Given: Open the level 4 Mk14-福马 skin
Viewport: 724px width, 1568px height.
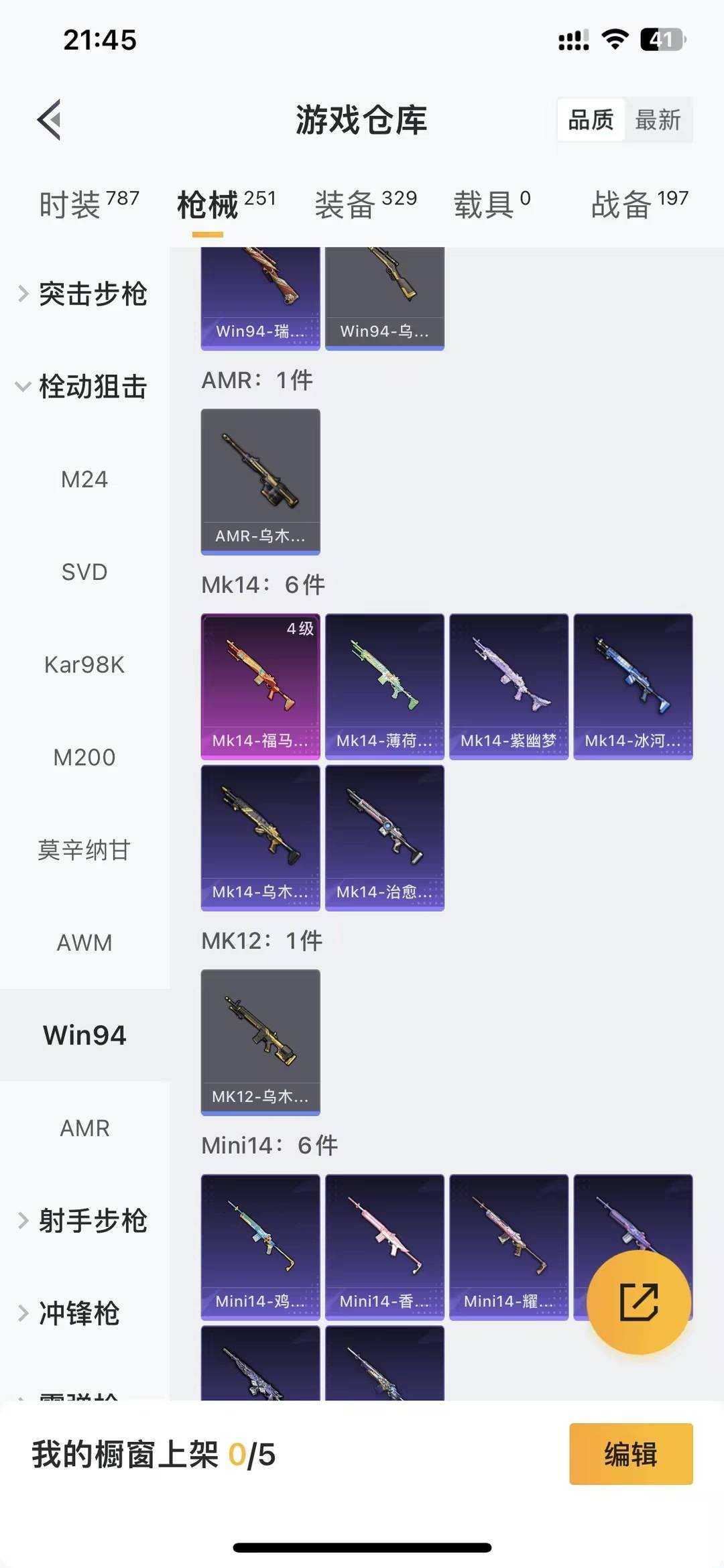Looking at the screenshot, I should (x=260, y=686).
